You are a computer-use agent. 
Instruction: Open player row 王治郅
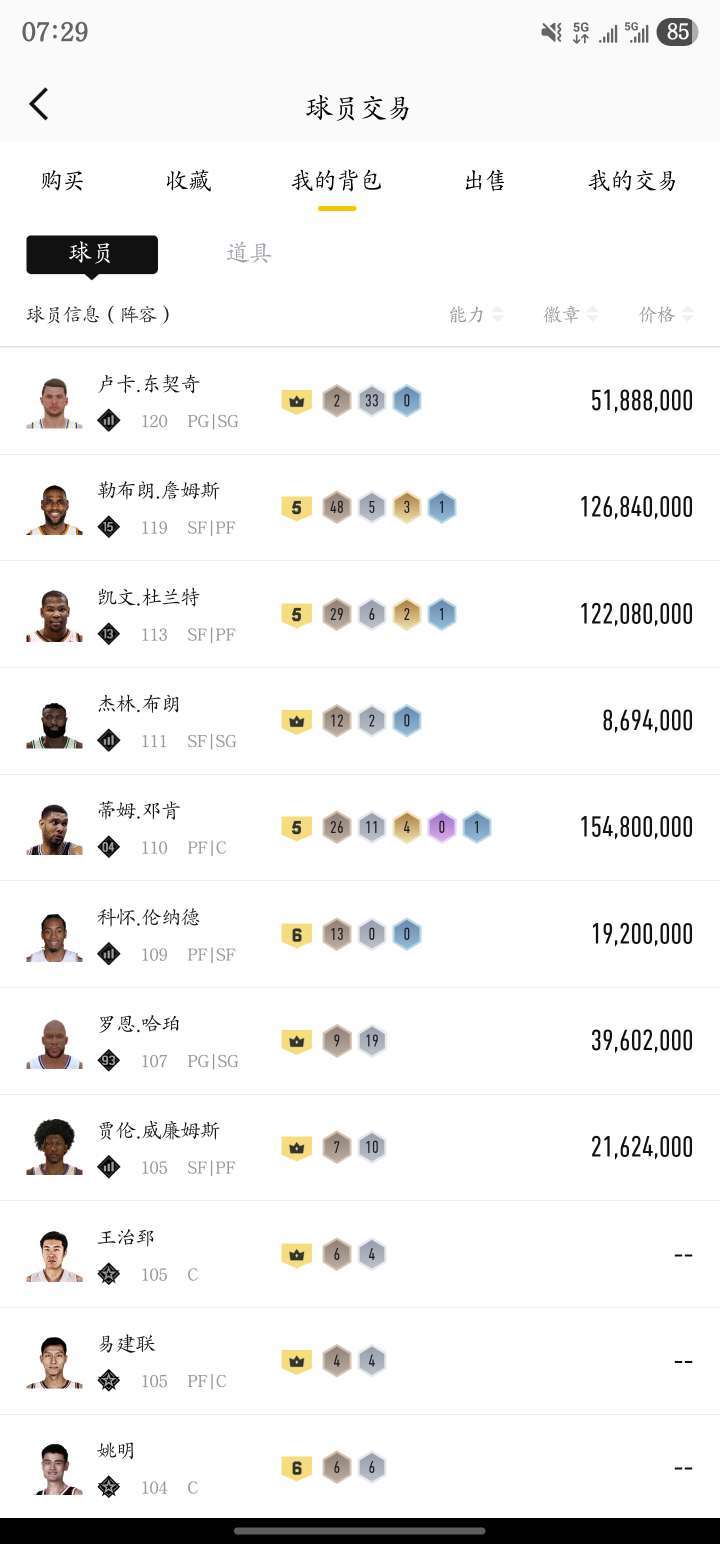pos(360,1254)
